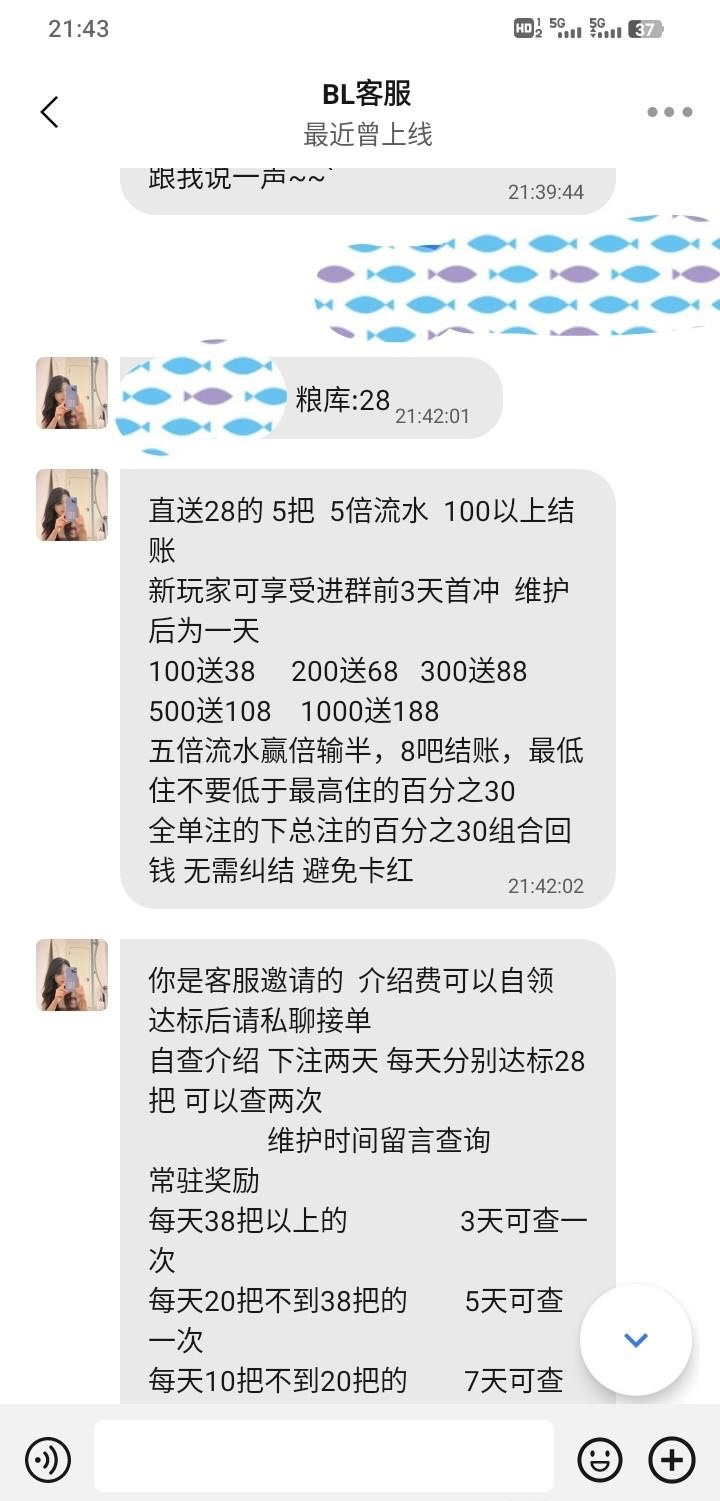Jump to latest messages with down arrow

pos(636,1340)
